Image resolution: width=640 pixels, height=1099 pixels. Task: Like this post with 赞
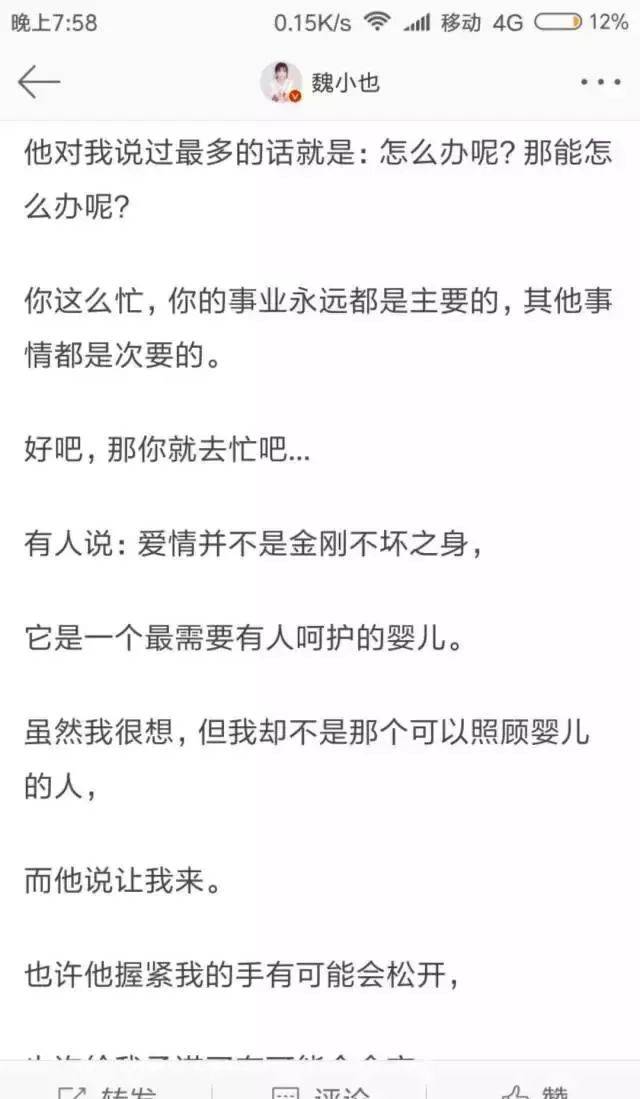coord(535,1090)
